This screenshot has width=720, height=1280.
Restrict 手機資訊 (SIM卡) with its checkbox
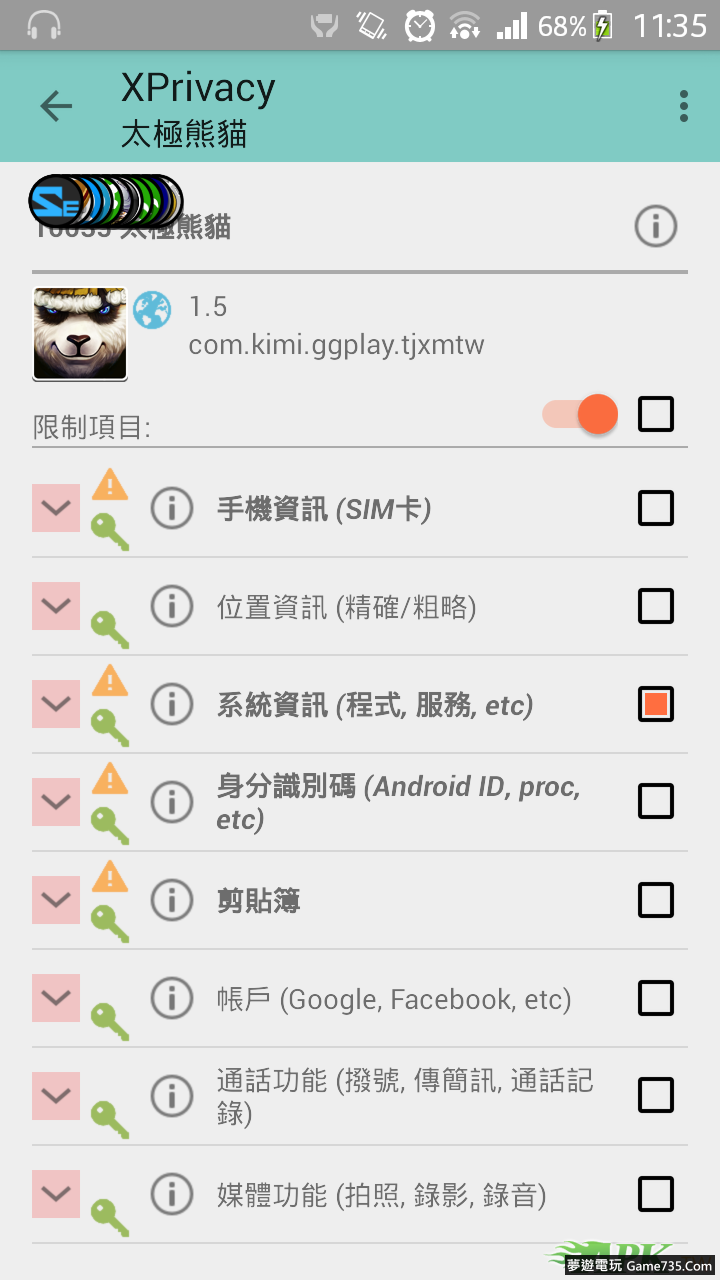click(x=656, y=508)
